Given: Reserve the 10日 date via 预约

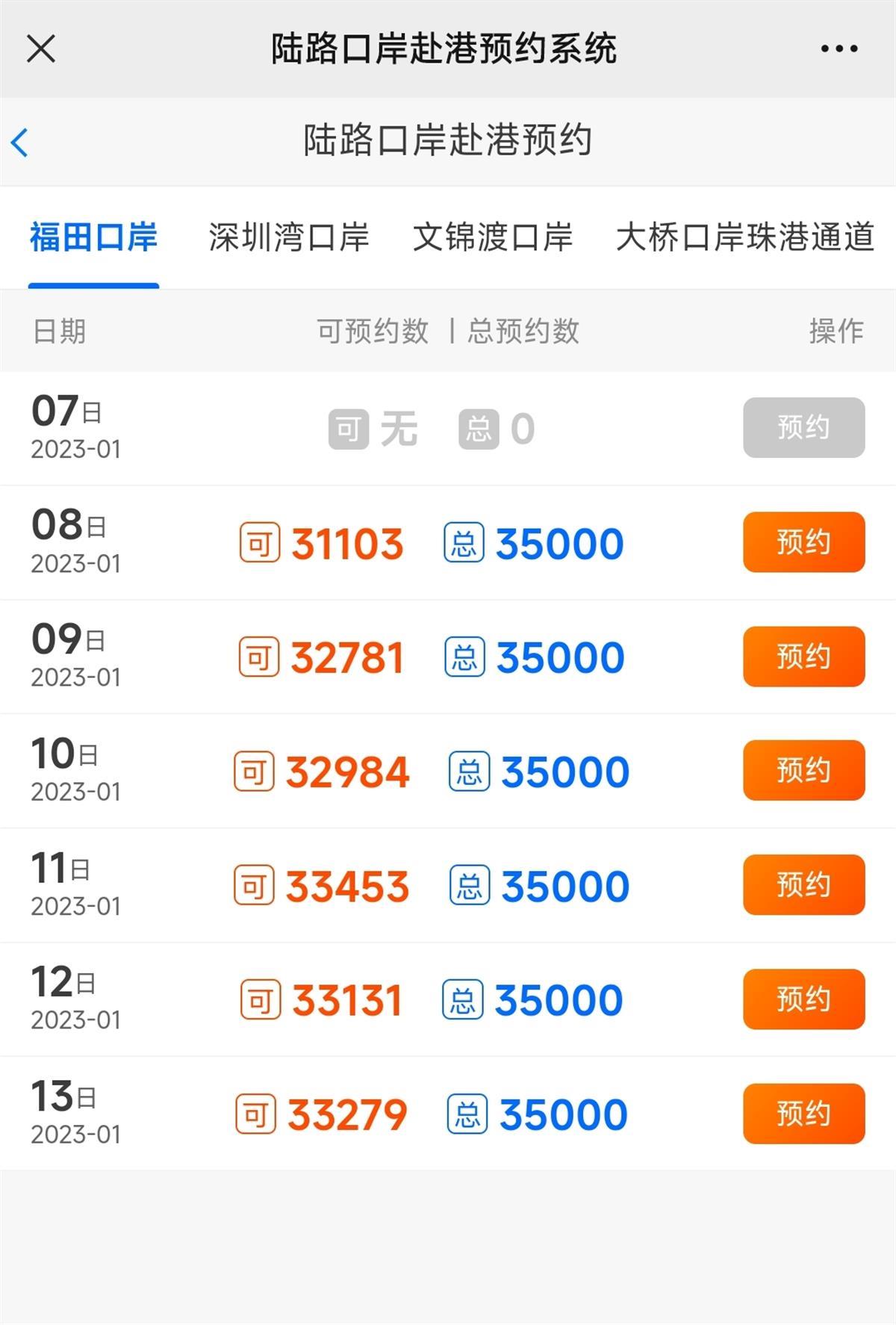Looking at the screenshot, I should [x=803, y=770].
